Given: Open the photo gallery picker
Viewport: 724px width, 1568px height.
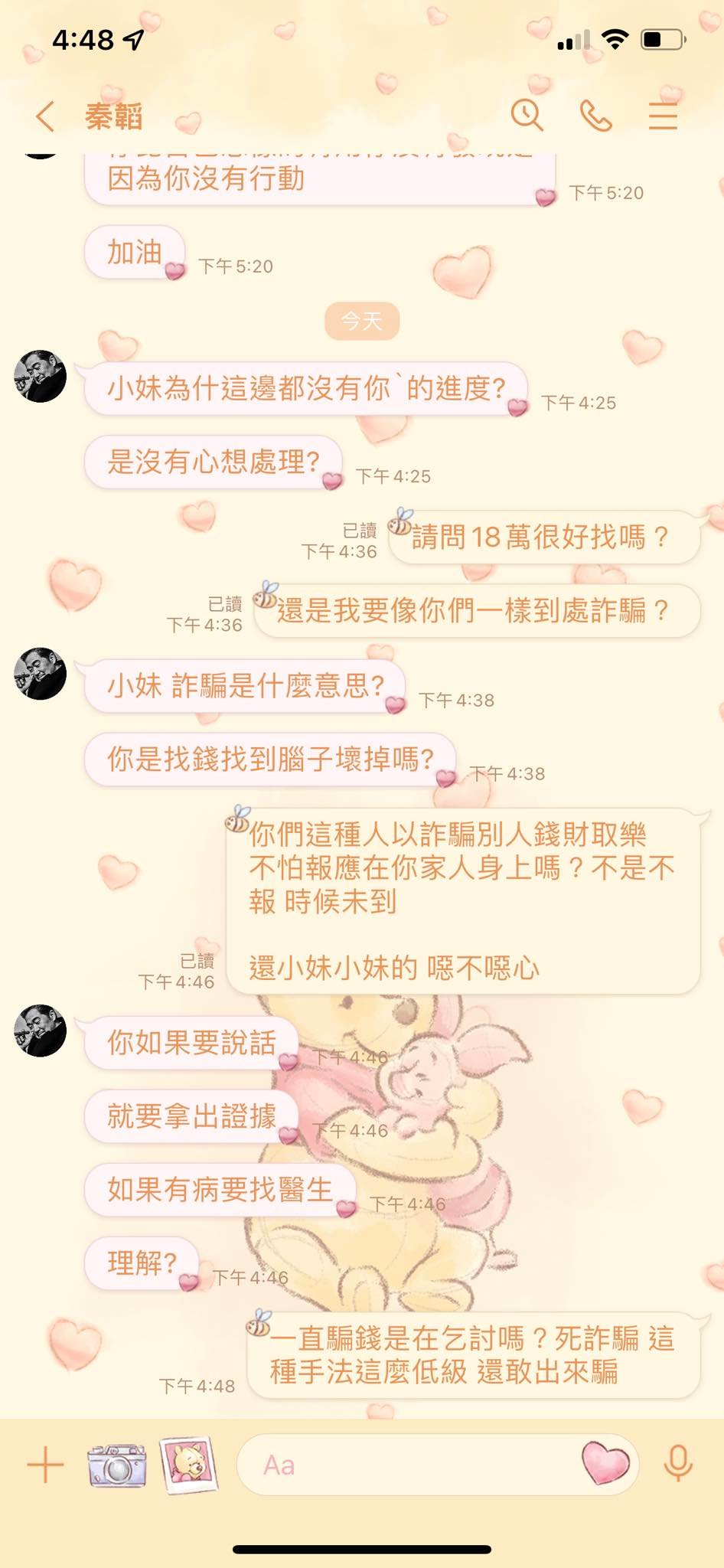Looking at the screenshot, I should pyautogui.click(x=188, y=1465).
